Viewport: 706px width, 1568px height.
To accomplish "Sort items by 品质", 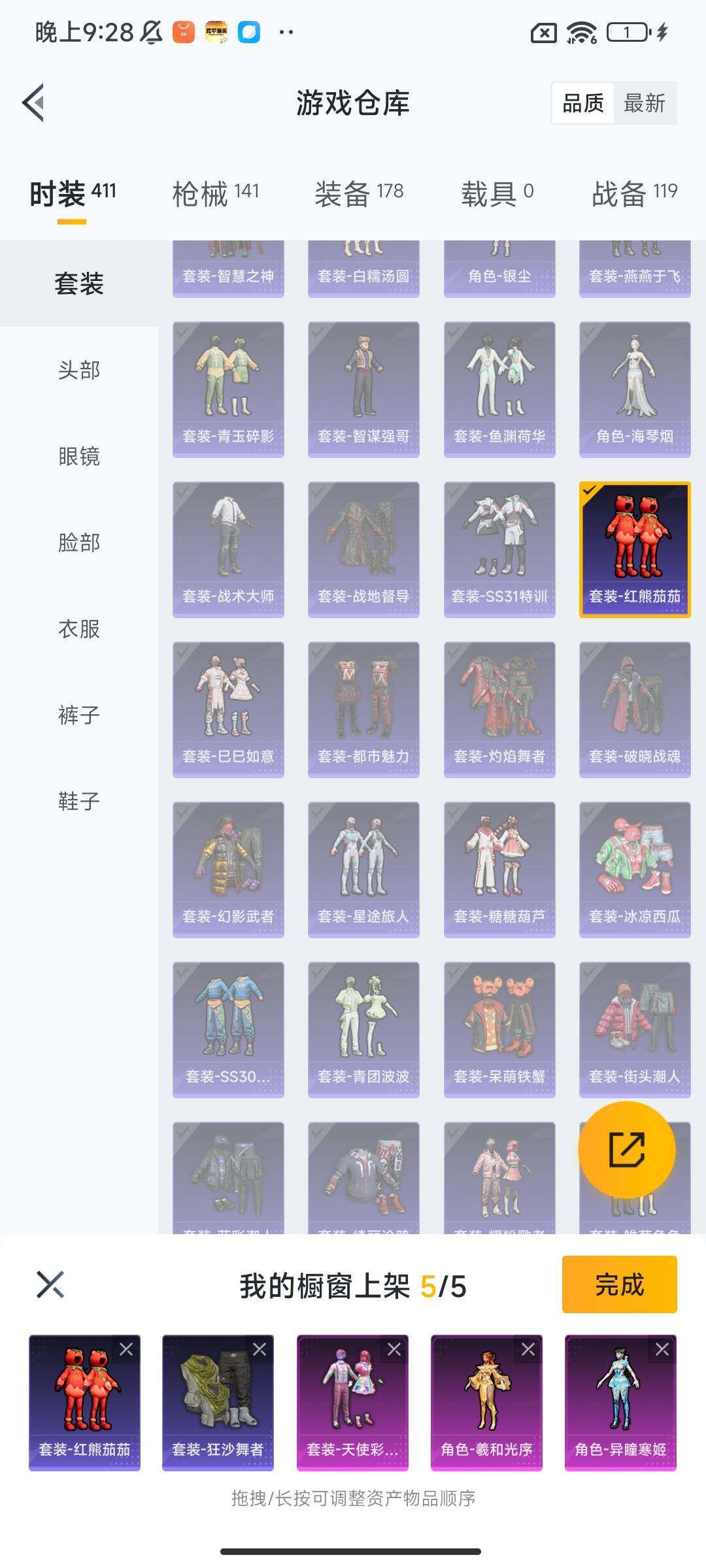I will (583, 103).
